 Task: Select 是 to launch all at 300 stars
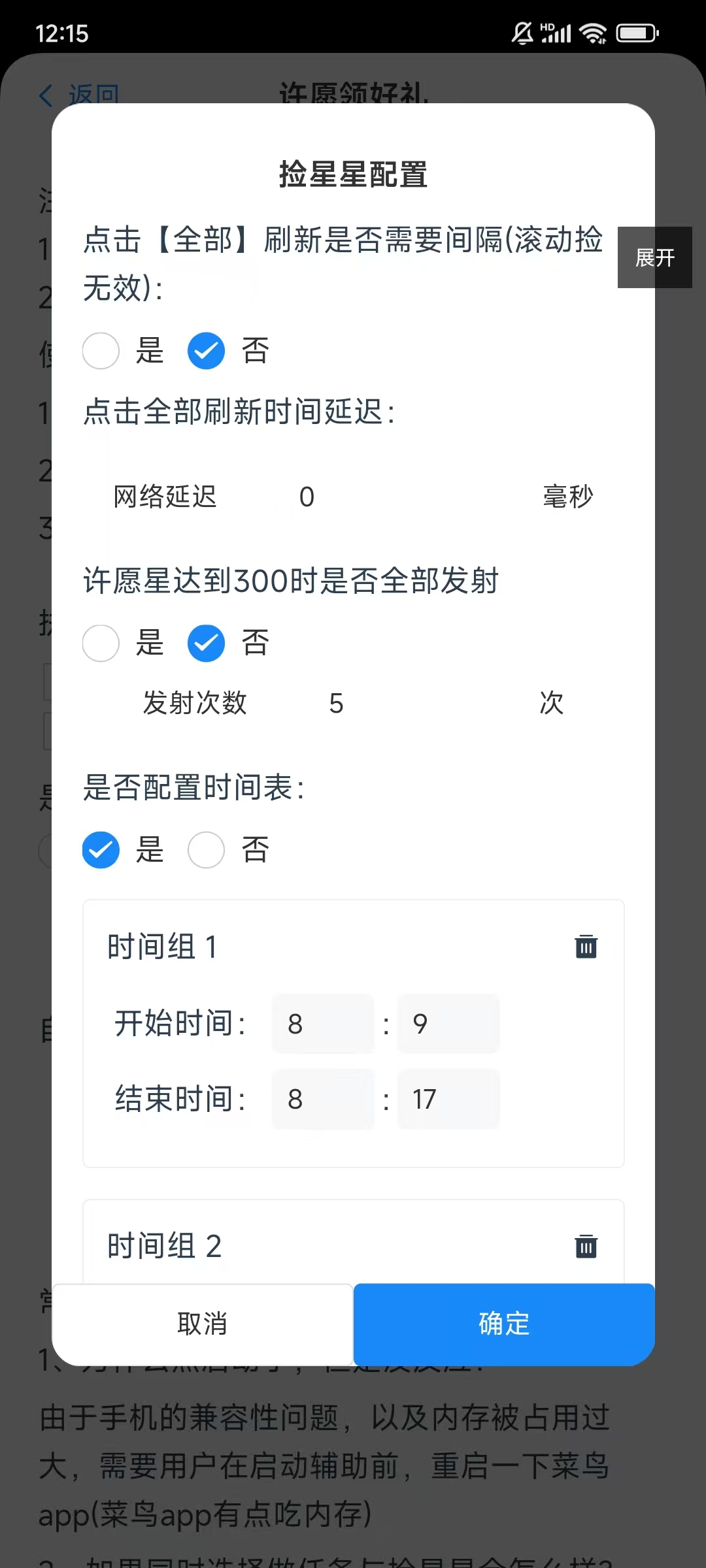click(x=101, y=643)
